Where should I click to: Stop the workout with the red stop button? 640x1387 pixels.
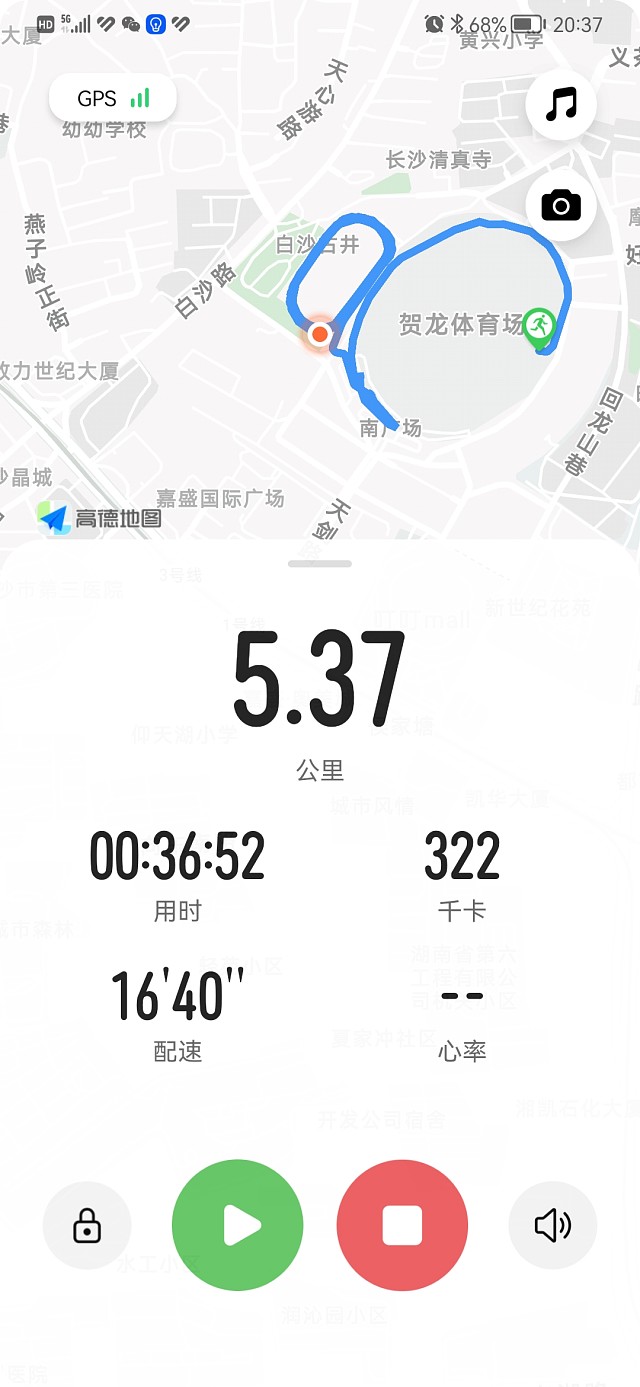402,1225
